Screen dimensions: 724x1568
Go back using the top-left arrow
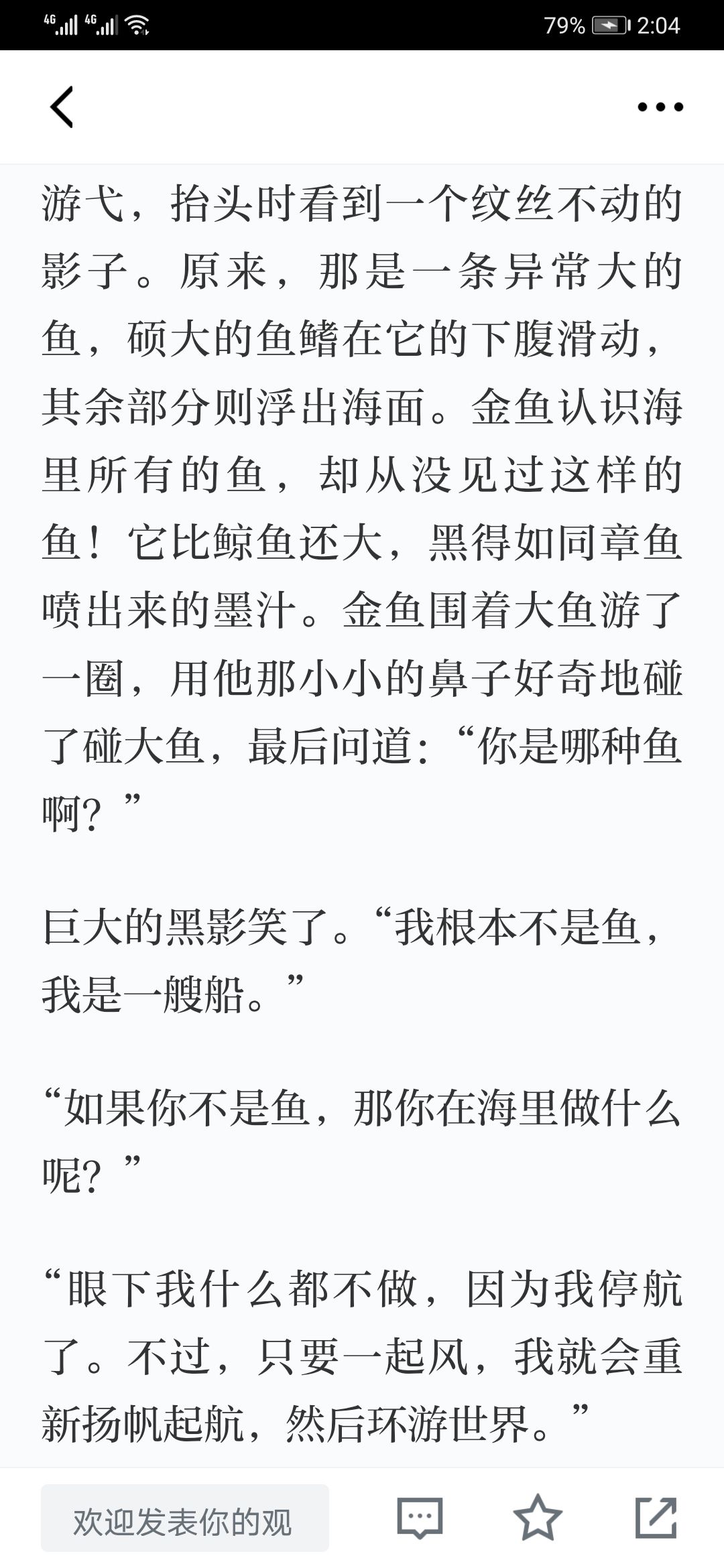[62, 107]
